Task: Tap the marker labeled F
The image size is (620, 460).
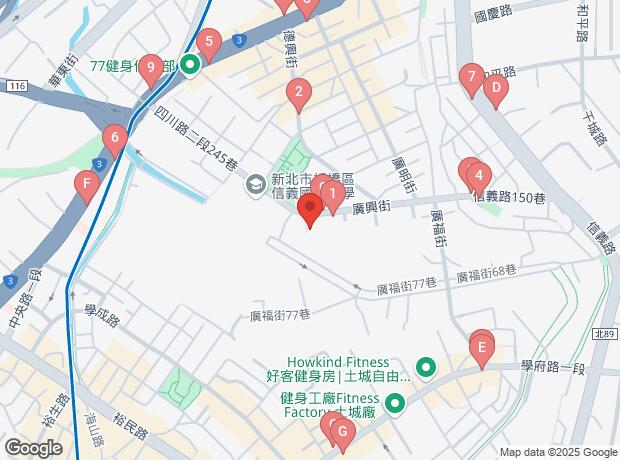Action: point(87,185)
